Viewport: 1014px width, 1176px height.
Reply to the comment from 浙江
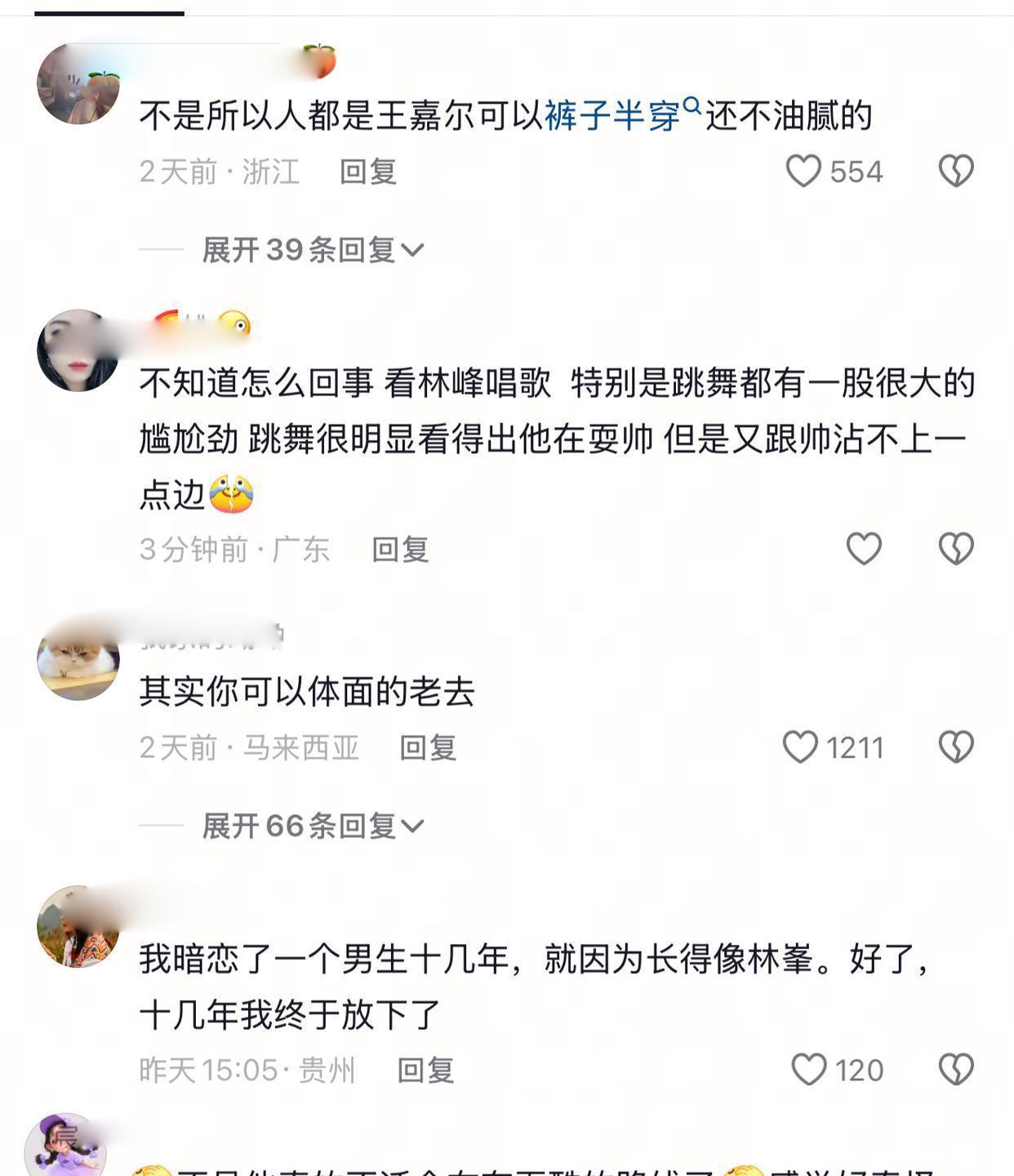pos(368,172)
